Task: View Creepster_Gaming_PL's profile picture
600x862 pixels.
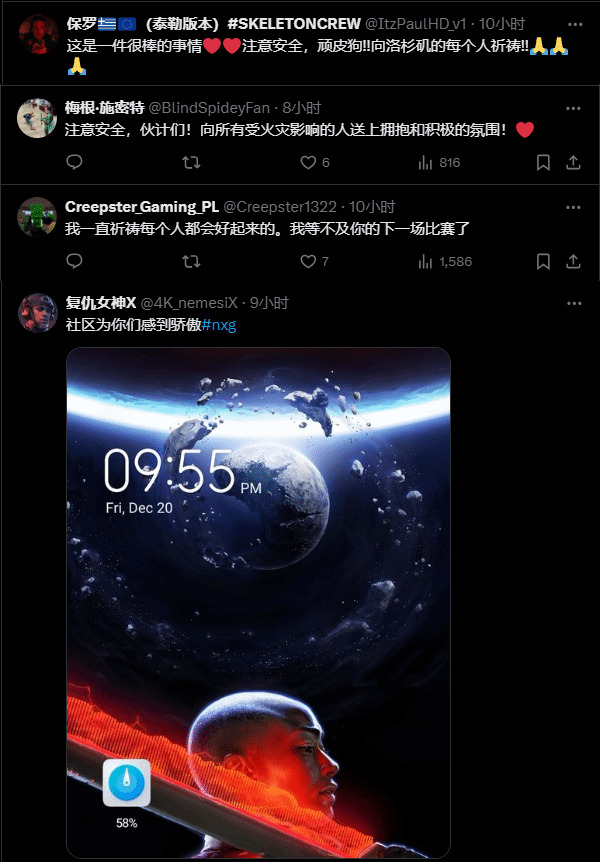Action: pos(37,217)
